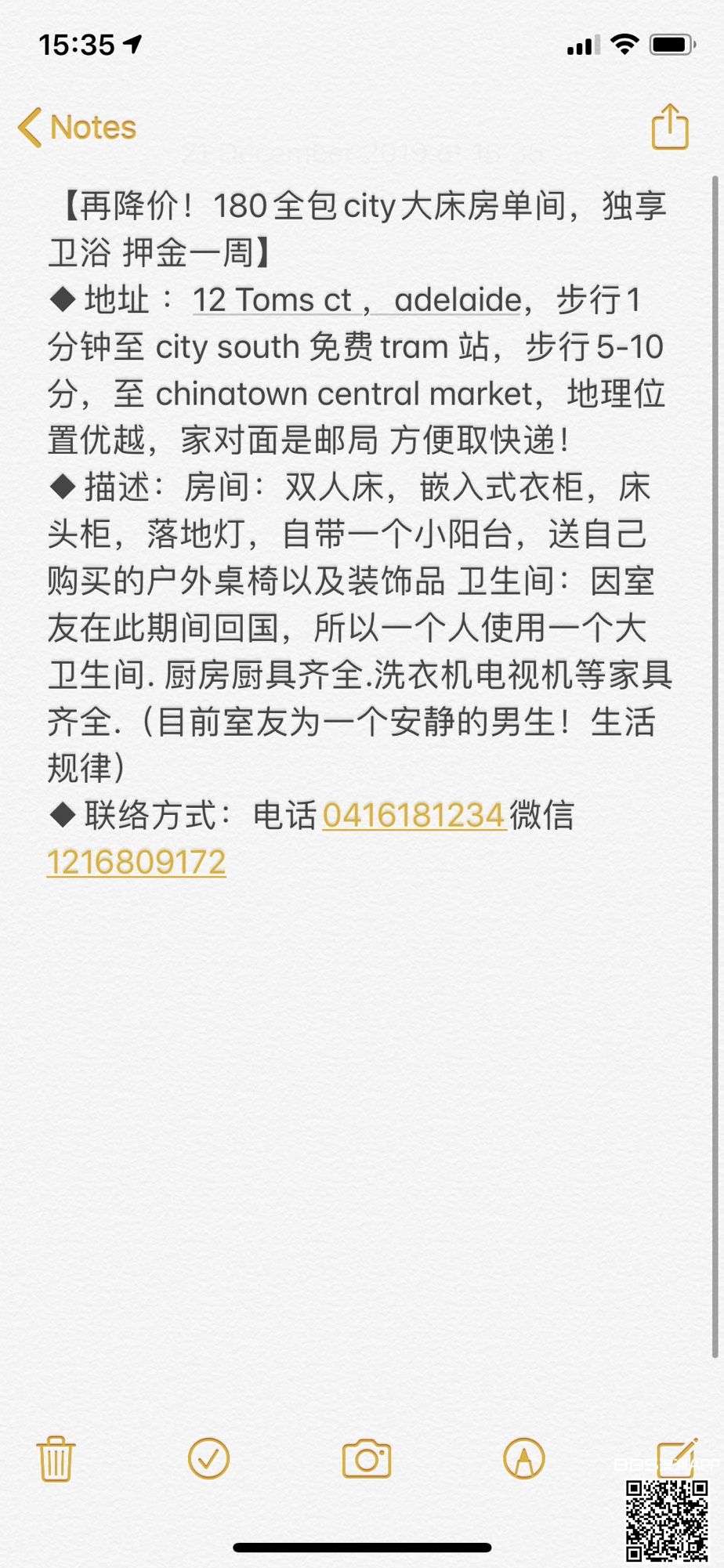Go back to the Notes list

(77, 128)
